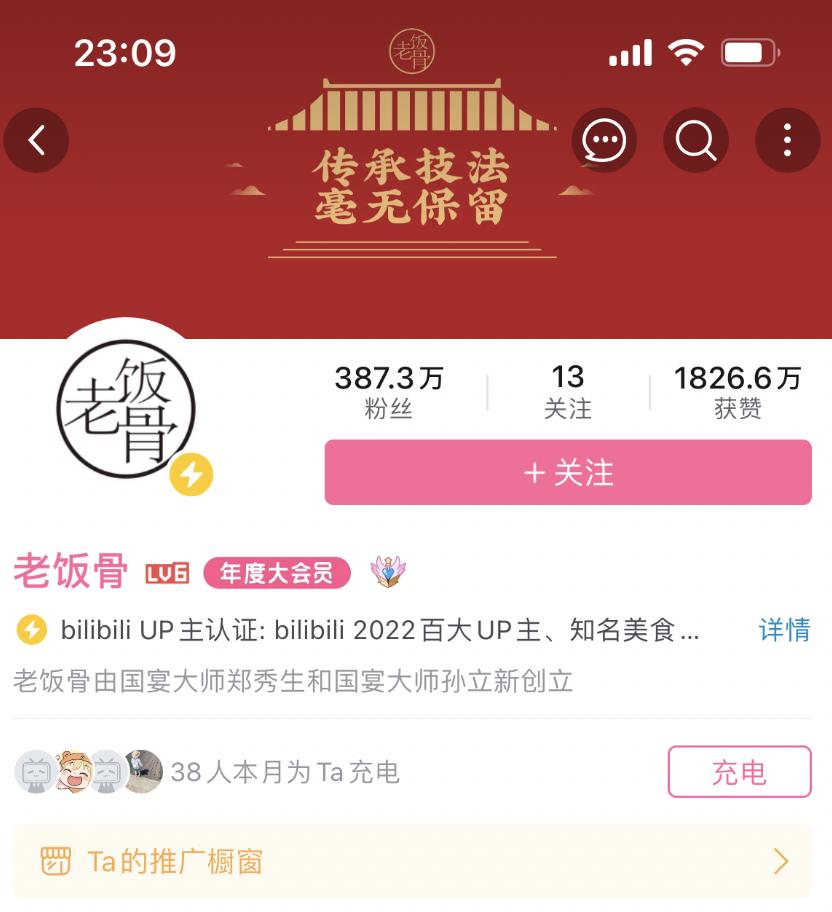
Task: View the 38 supporters who charged this month
Action: [x=207, y=772]
